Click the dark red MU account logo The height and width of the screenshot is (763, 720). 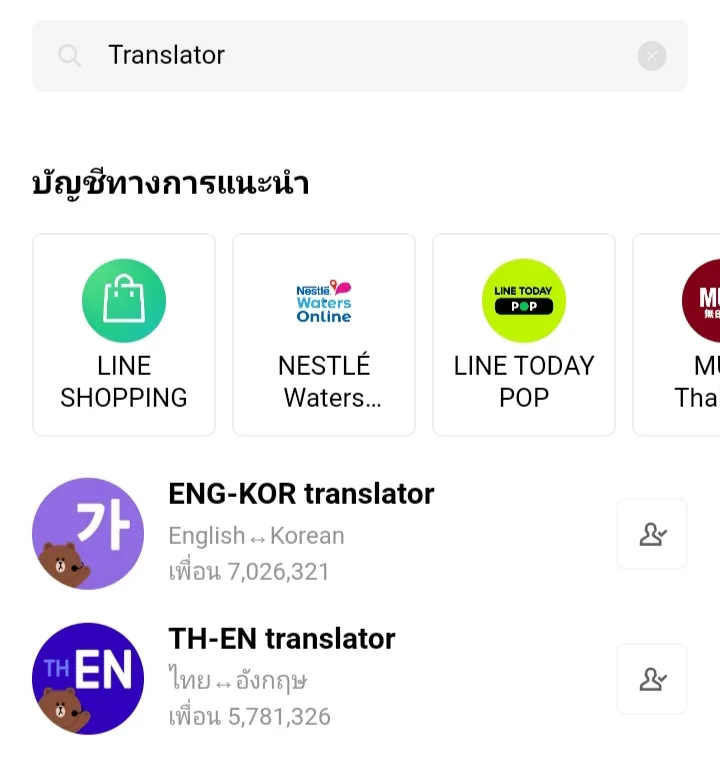point(703,299)
